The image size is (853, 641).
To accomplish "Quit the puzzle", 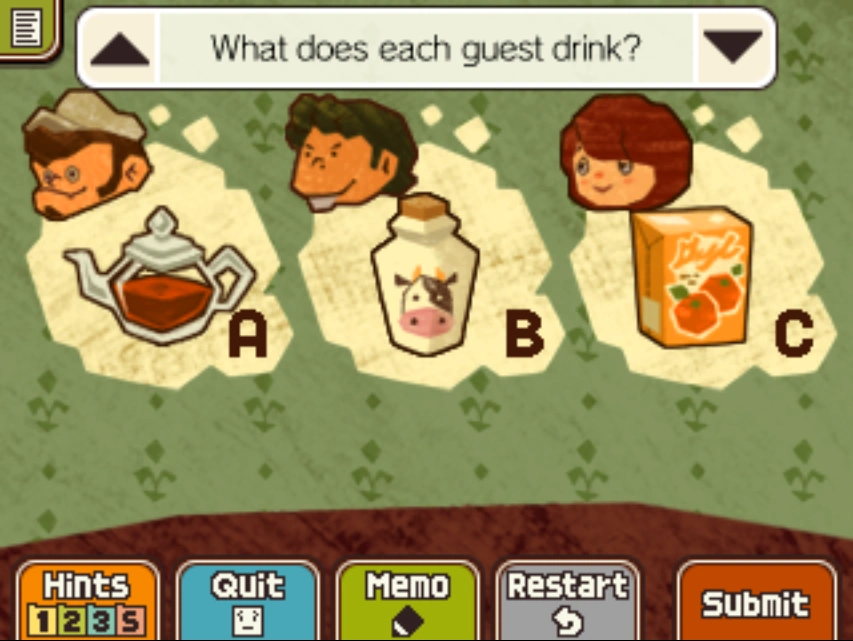I will [247, 602].
